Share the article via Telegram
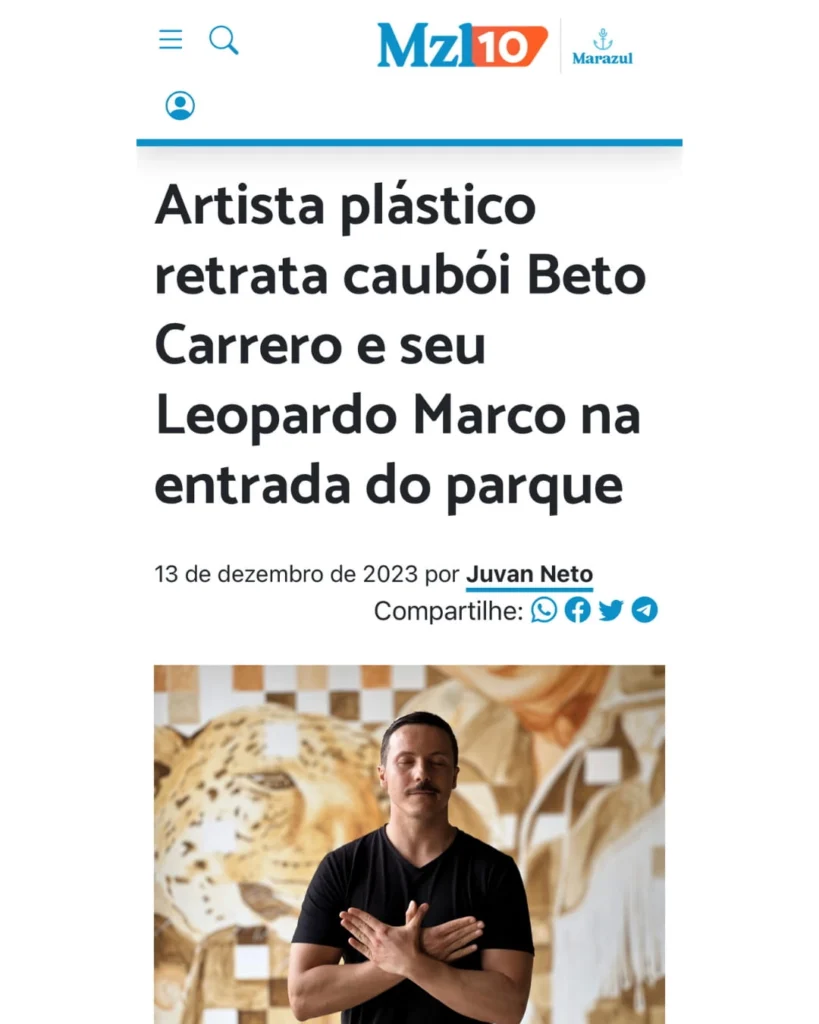The image size is (819, 1024). coord(645,610)
